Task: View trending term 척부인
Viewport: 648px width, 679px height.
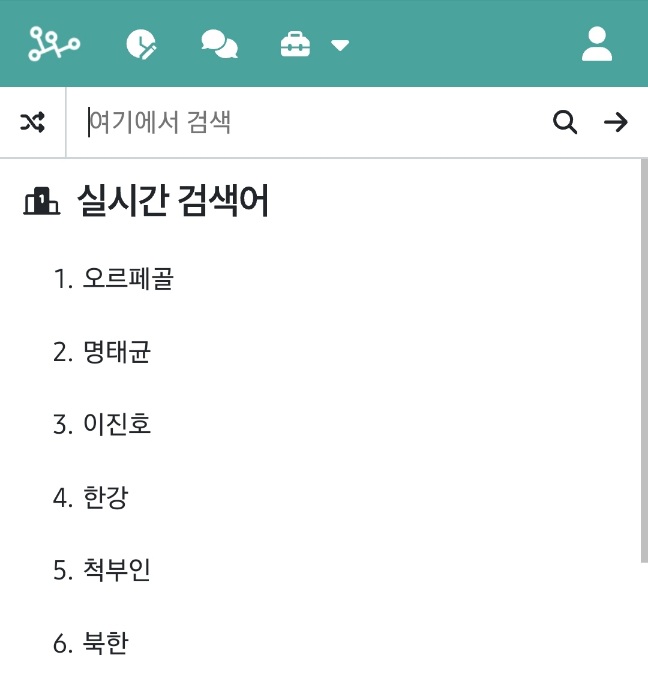Action: [x=117, y=571]
